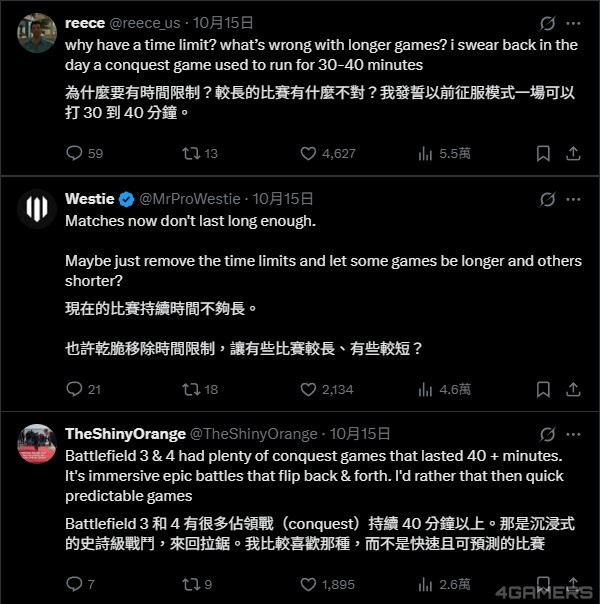The width and height of the screenshot is (600, 604).
Task: Open overflow menu on Westie's tweet
Action: (573, 199)
